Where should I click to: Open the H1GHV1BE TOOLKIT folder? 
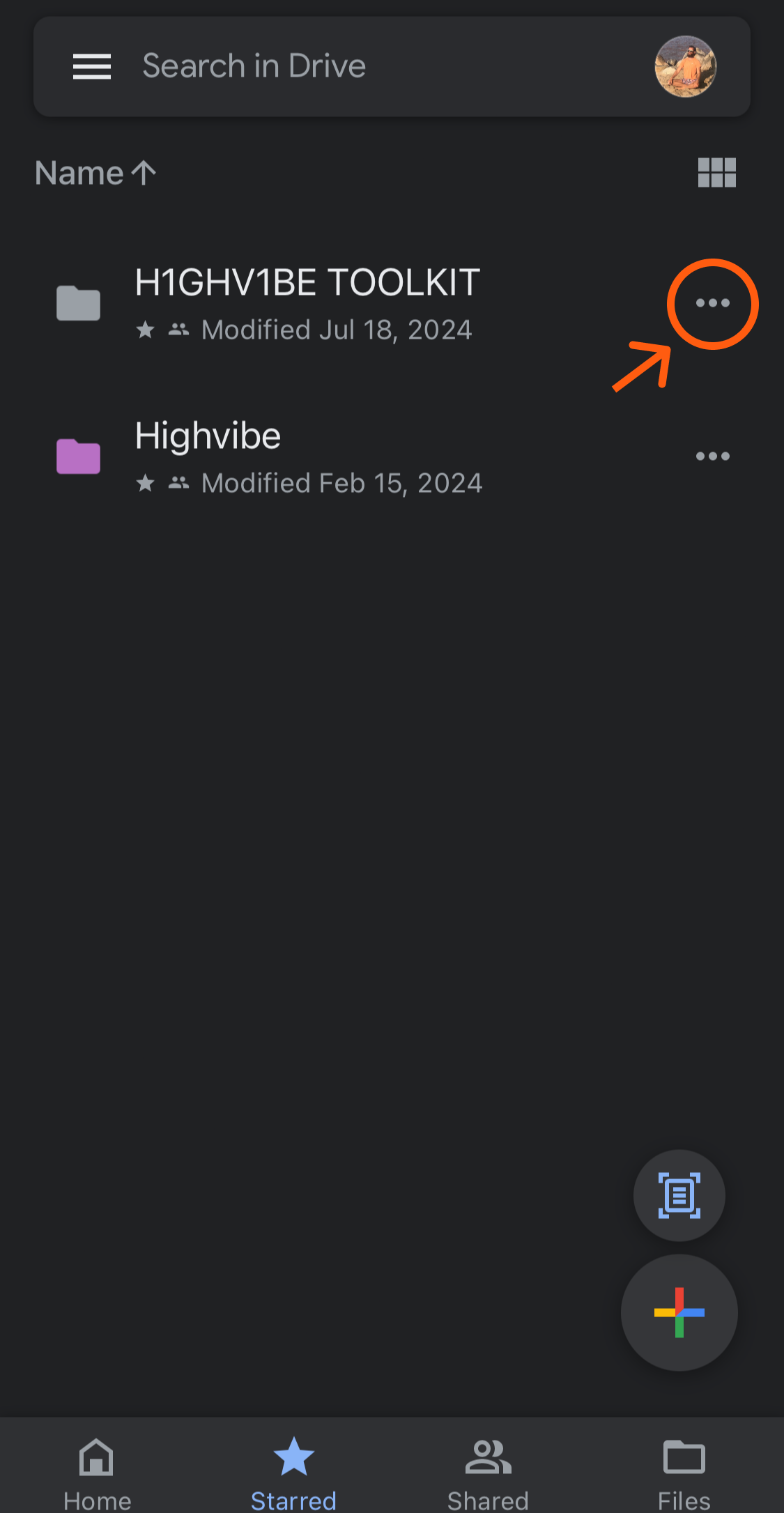tap(307, 302)
